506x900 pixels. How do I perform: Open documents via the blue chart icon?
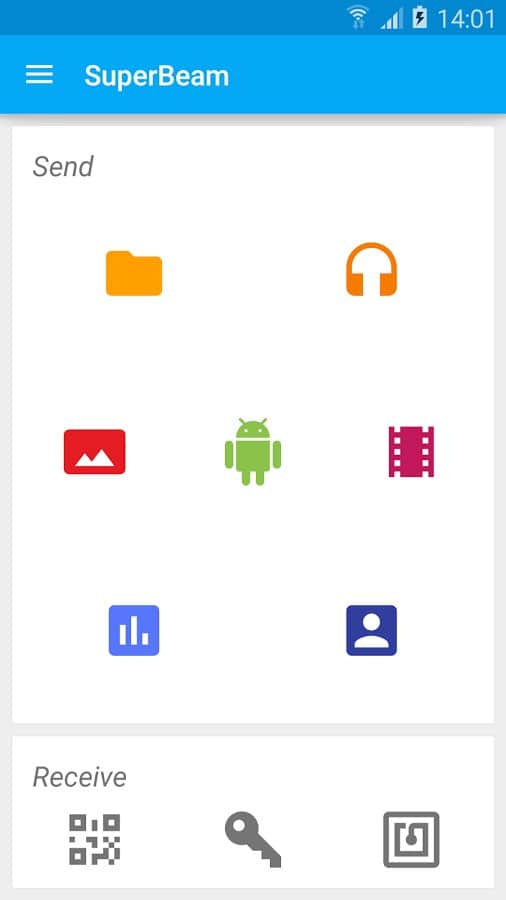[x=134, y=630]
